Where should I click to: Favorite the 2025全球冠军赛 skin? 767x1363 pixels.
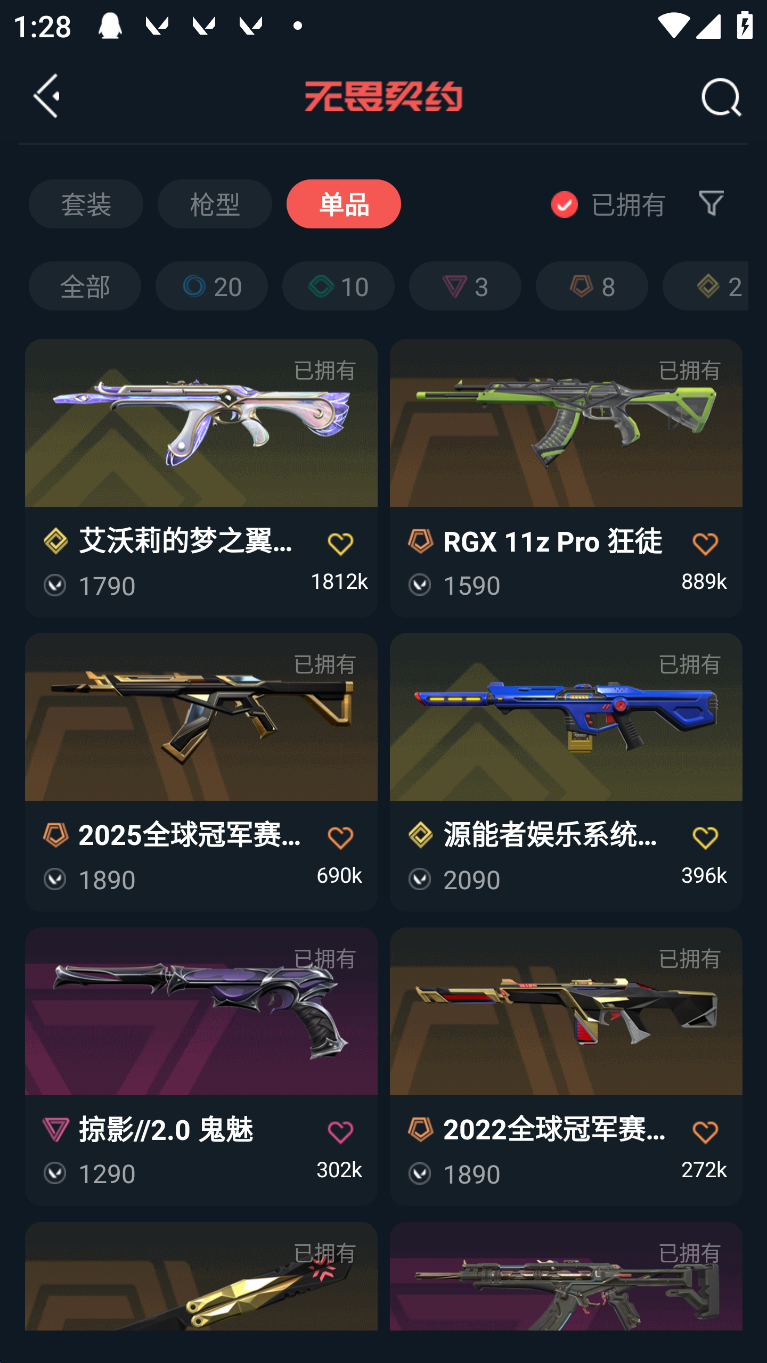coord(340,837)
